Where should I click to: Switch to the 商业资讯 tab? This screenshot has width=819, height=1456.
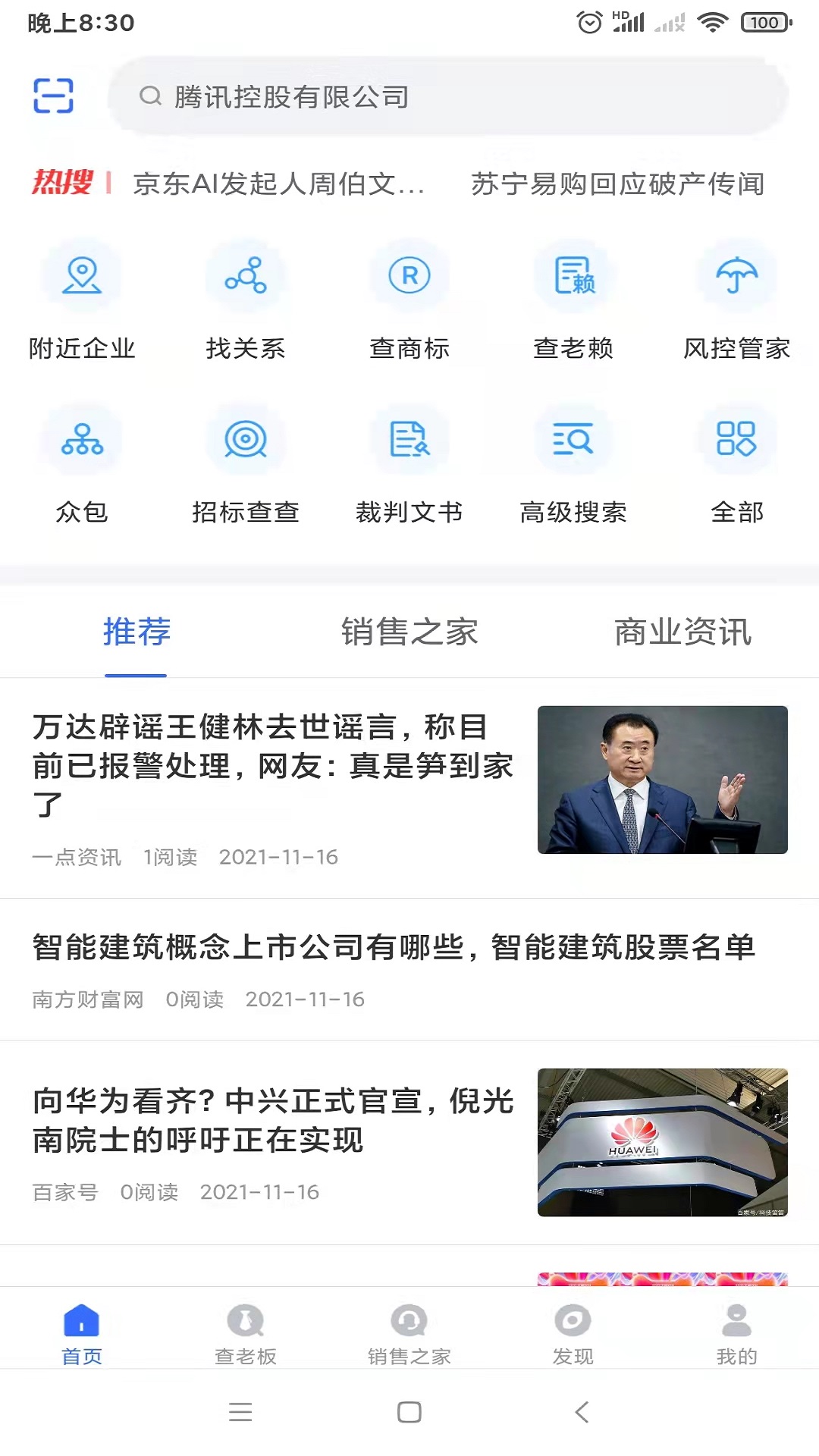click(x=682, y=632)
